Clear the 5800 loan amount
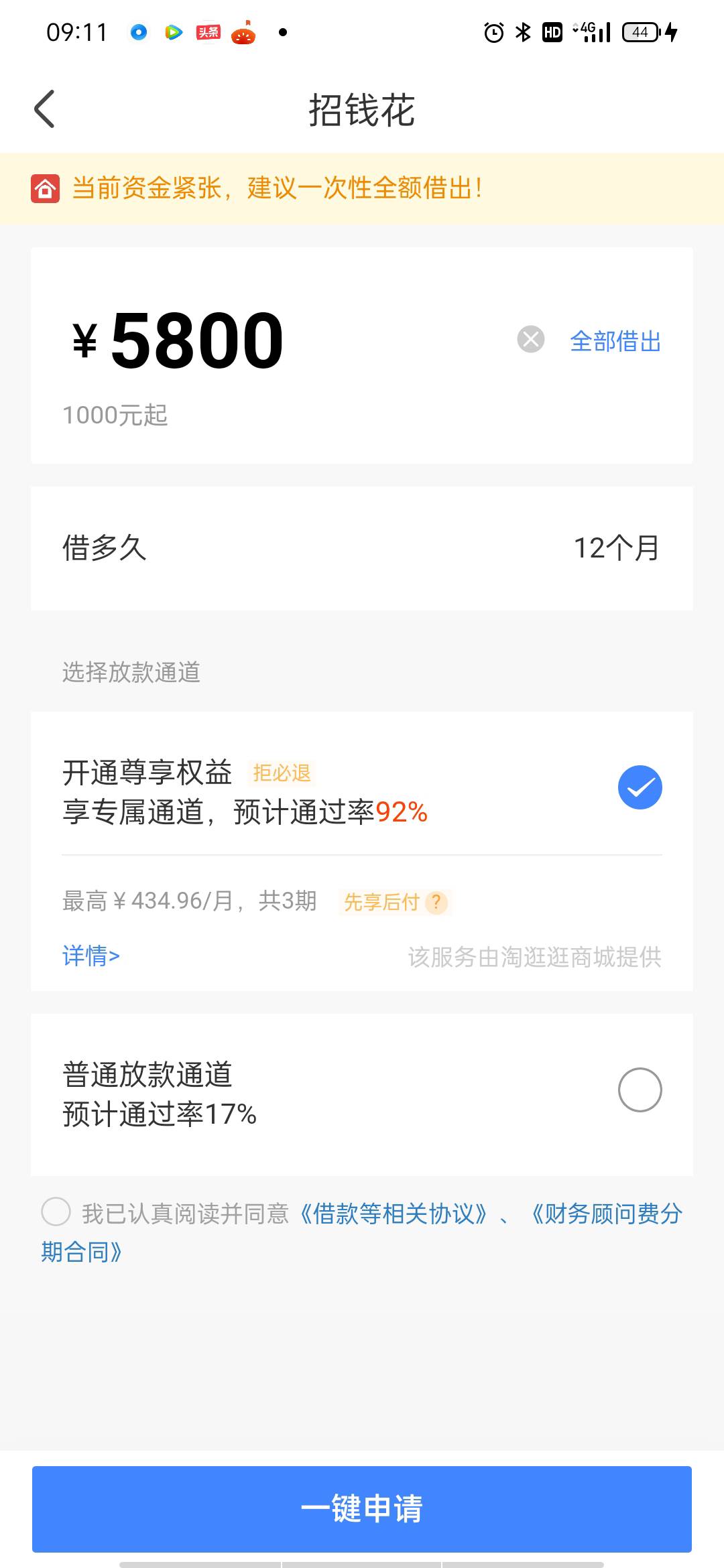Screen dimensions: 724x1568 coord(531,339)
